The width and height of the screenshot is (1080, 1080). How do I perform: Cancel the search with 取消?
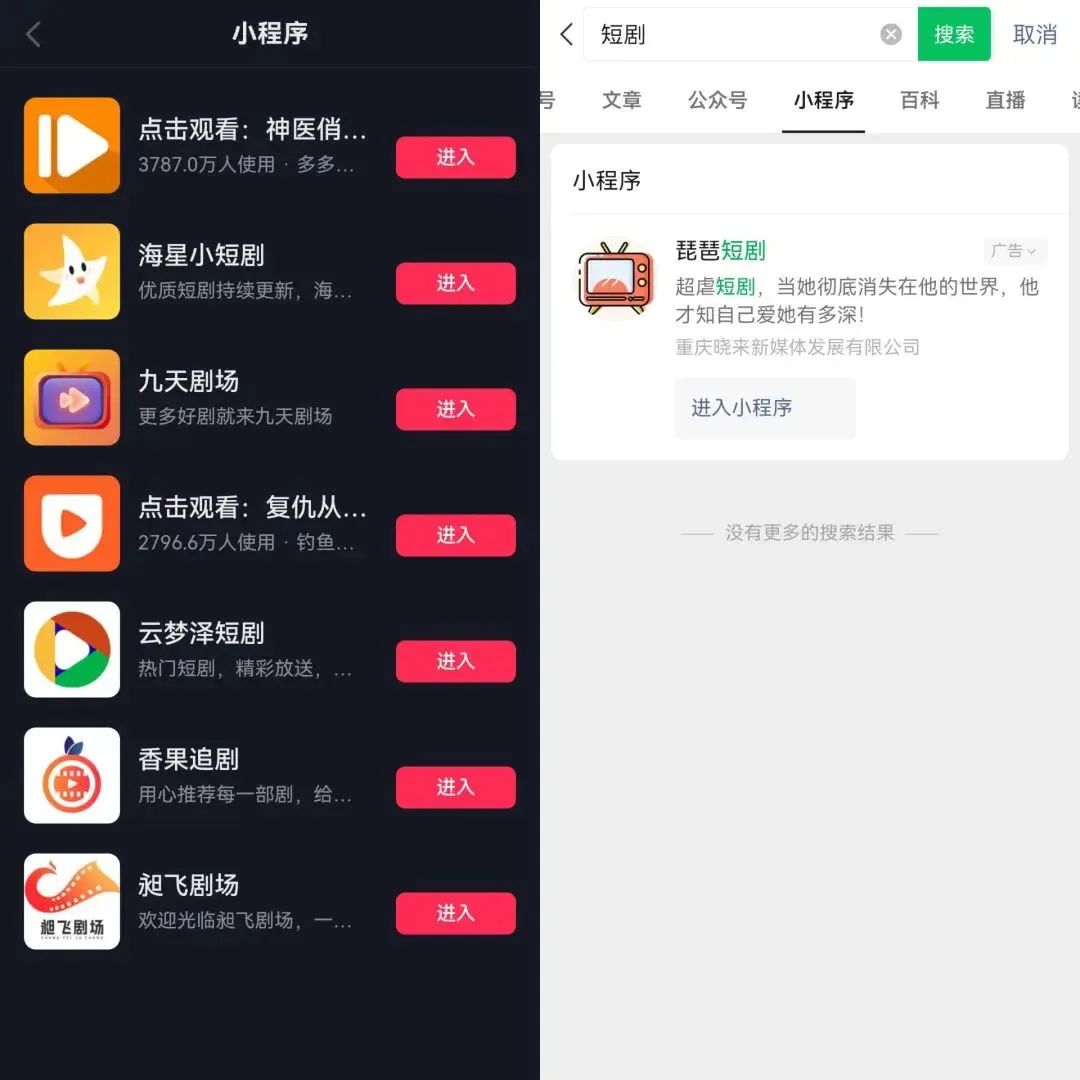pos(1035,35)
